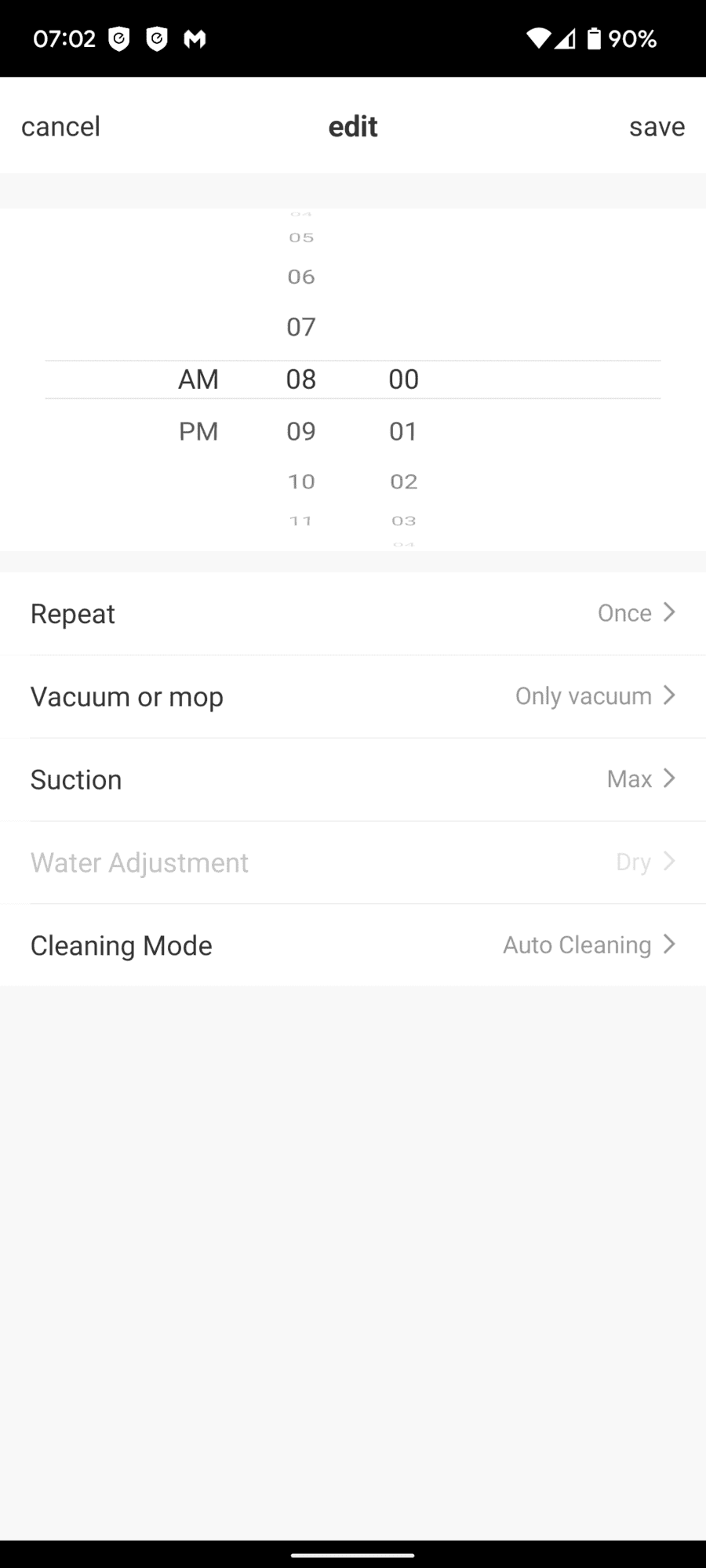Pick hour 06 in the time picker
706x1568 pixels.
[301, 277]
